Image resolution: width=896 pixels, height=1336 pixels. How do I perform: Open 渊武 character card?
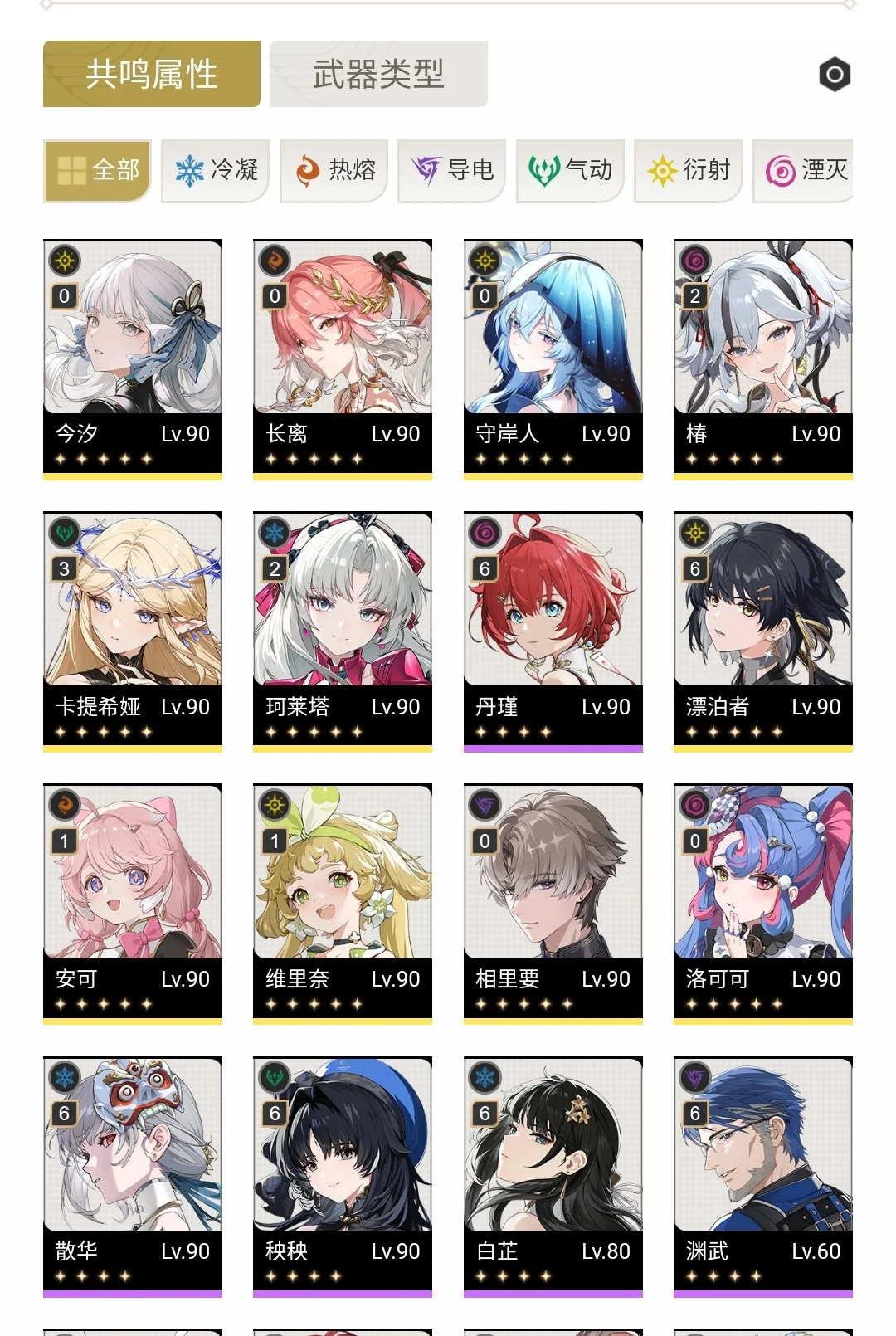point(763,1175)
